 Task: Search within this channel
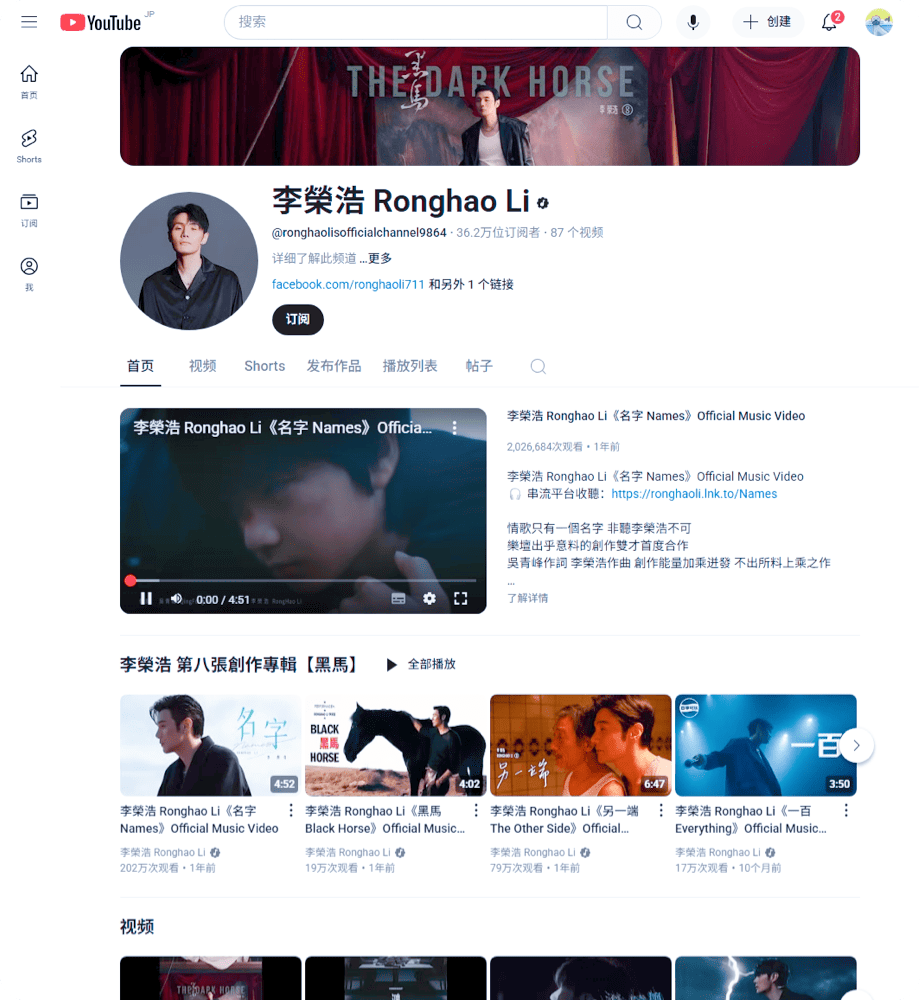(538, 366)
